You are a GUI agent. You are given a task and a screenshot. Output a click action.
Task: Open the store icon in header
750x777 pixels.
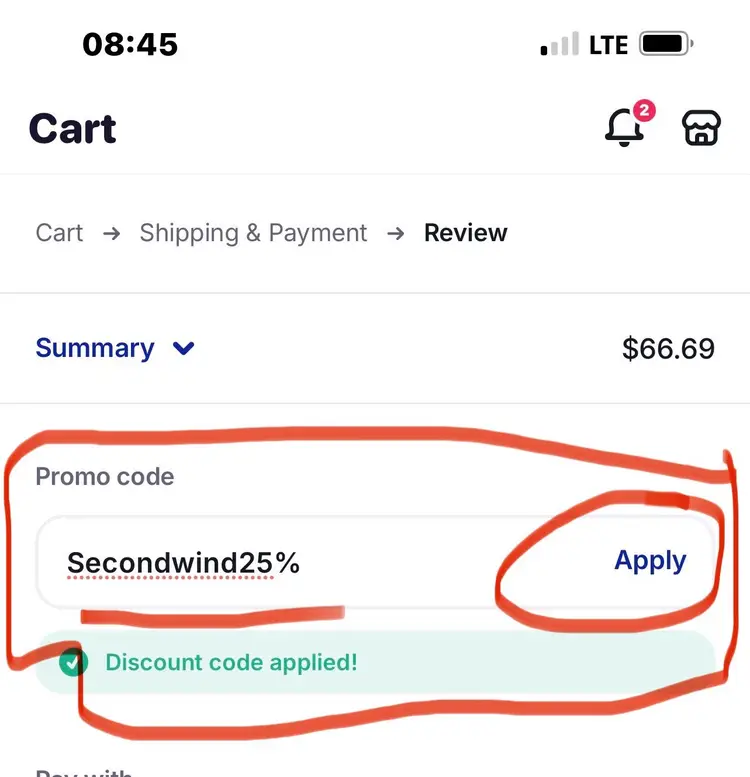coord(701,128)
